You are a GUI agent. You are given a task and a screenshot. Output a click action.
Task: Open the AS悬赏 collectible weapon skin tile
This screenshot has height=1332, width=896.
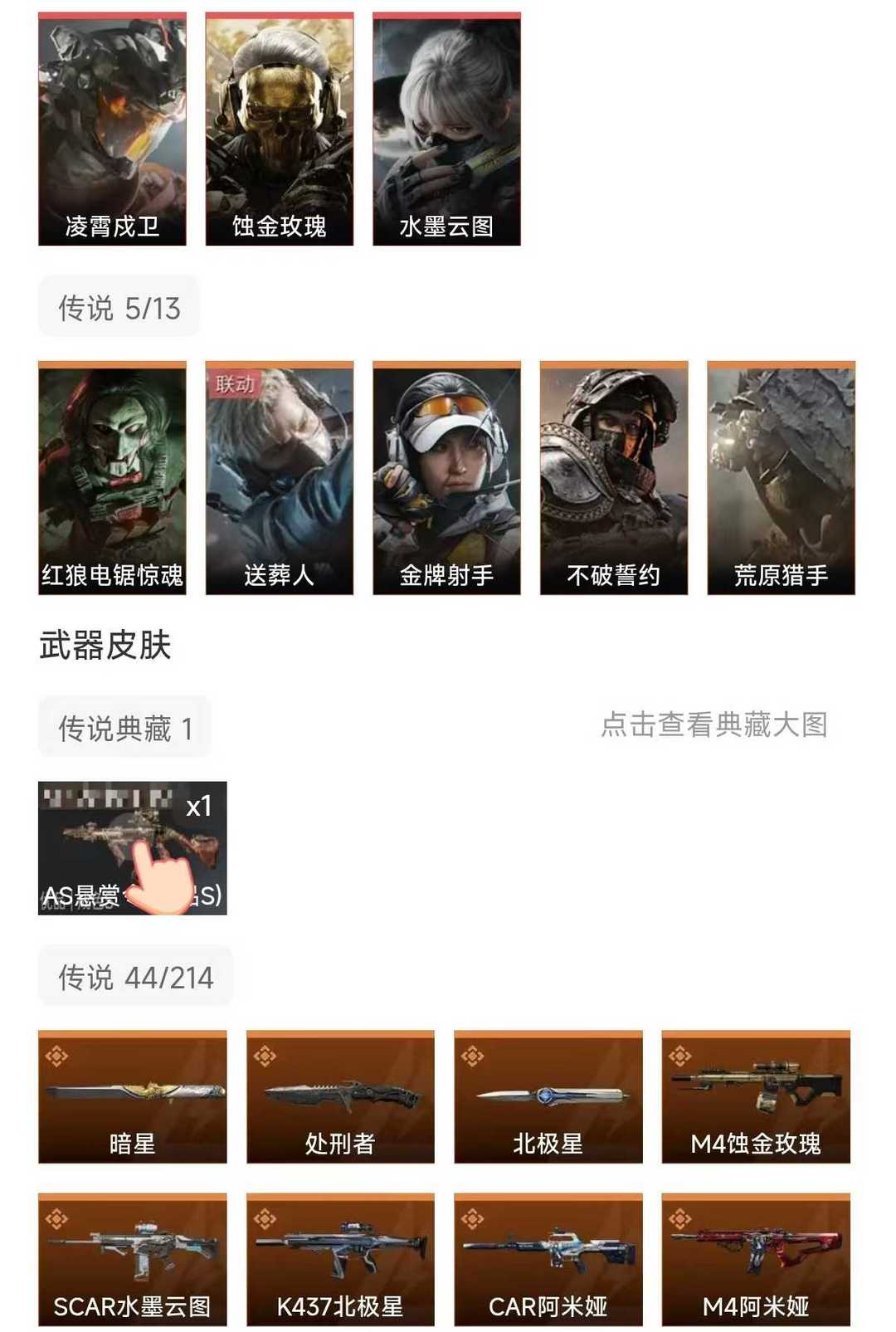click(x=132, y=847)
